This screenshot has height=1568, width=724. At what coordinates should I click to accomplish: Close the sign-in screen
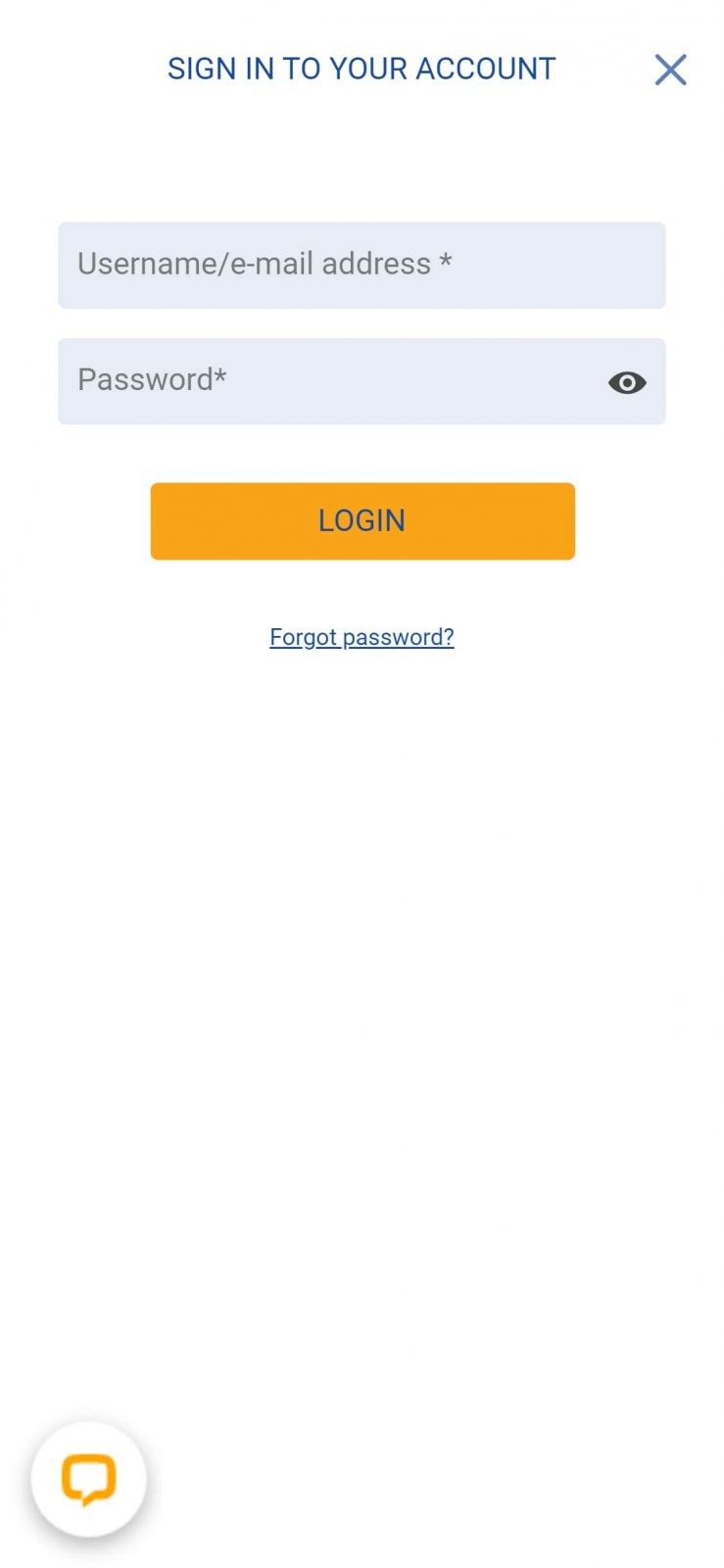click(x=670, y=70)
